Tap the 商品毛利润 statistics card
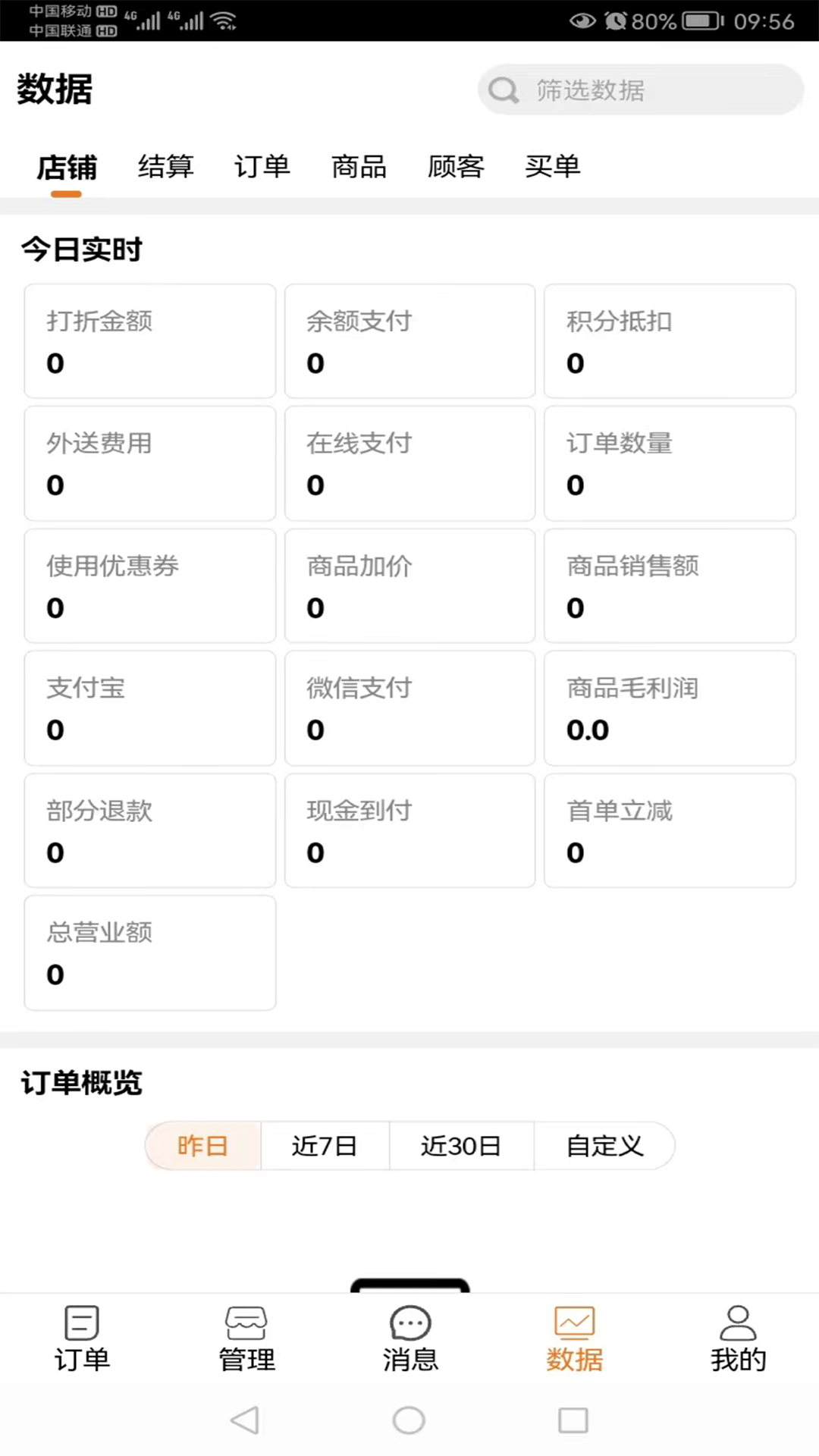The height and width of the screenshot is (1456, 819). pos(670,708)
